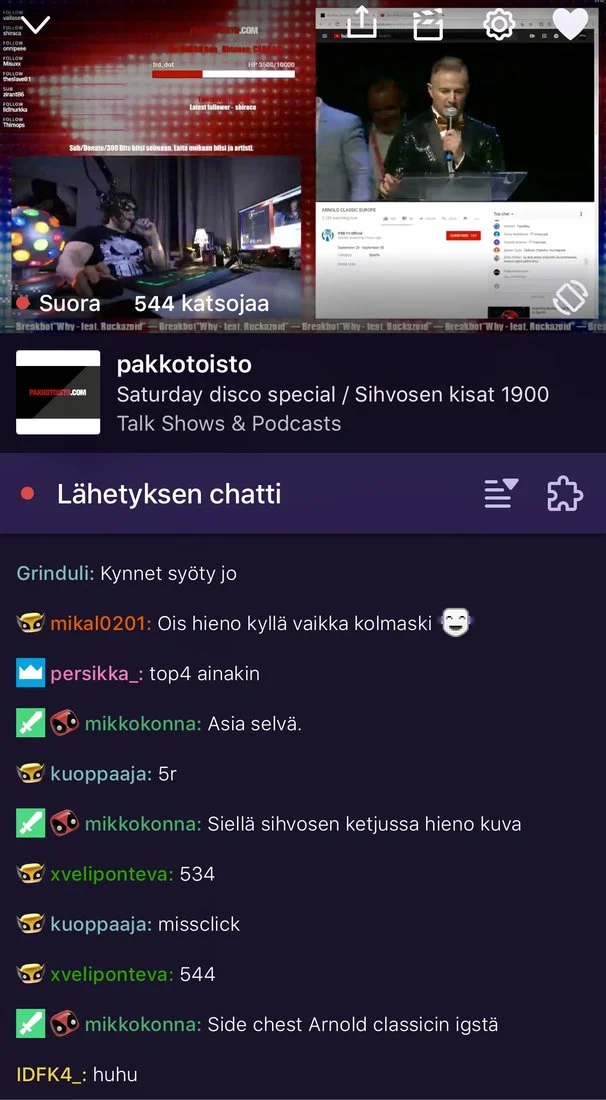The width and height of the screenshot is (606, 1100).
Task: Collapse the stream with the down chevron
Action: point(36,23)
